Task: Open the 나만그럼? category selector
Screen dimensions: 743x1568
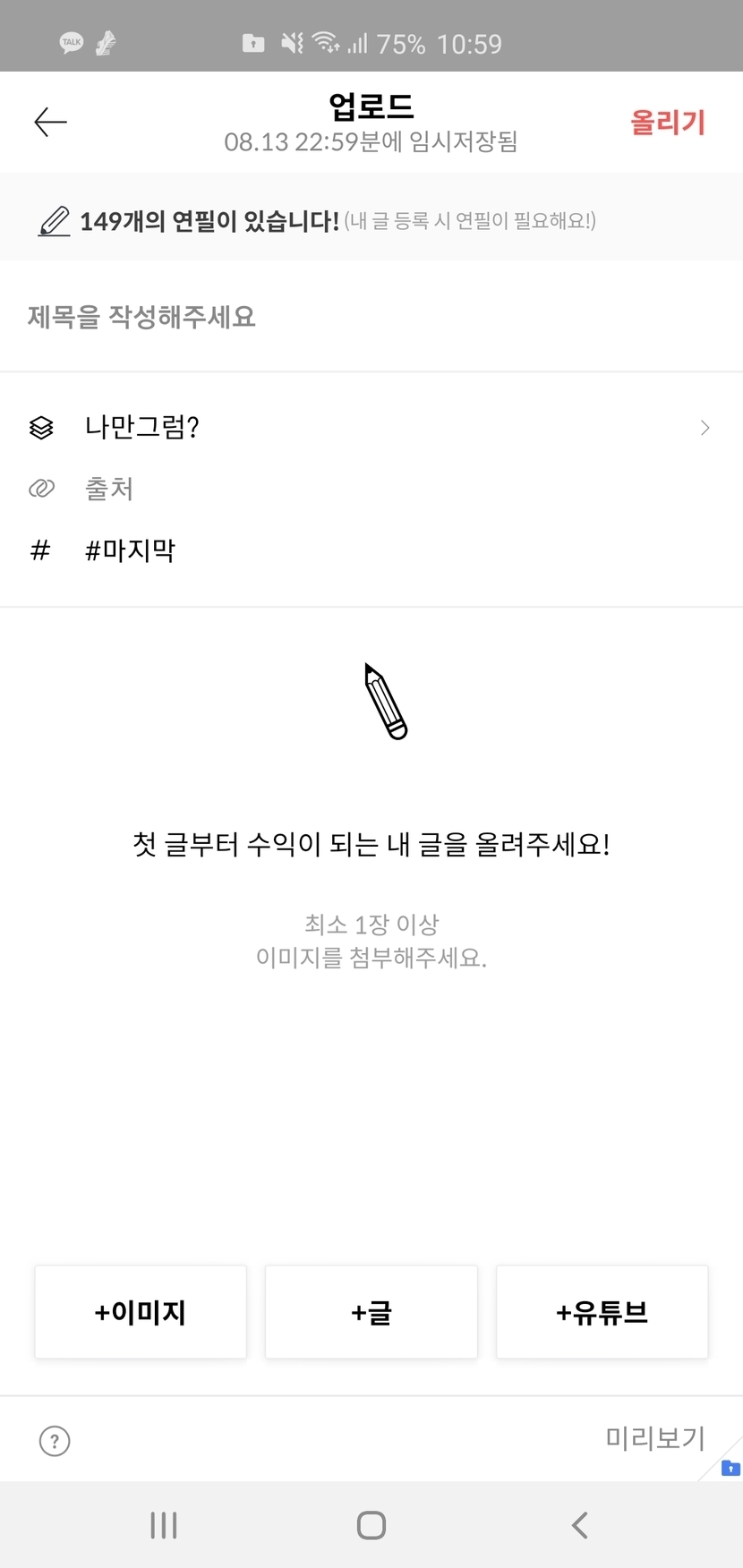Action: click(371, 427)
